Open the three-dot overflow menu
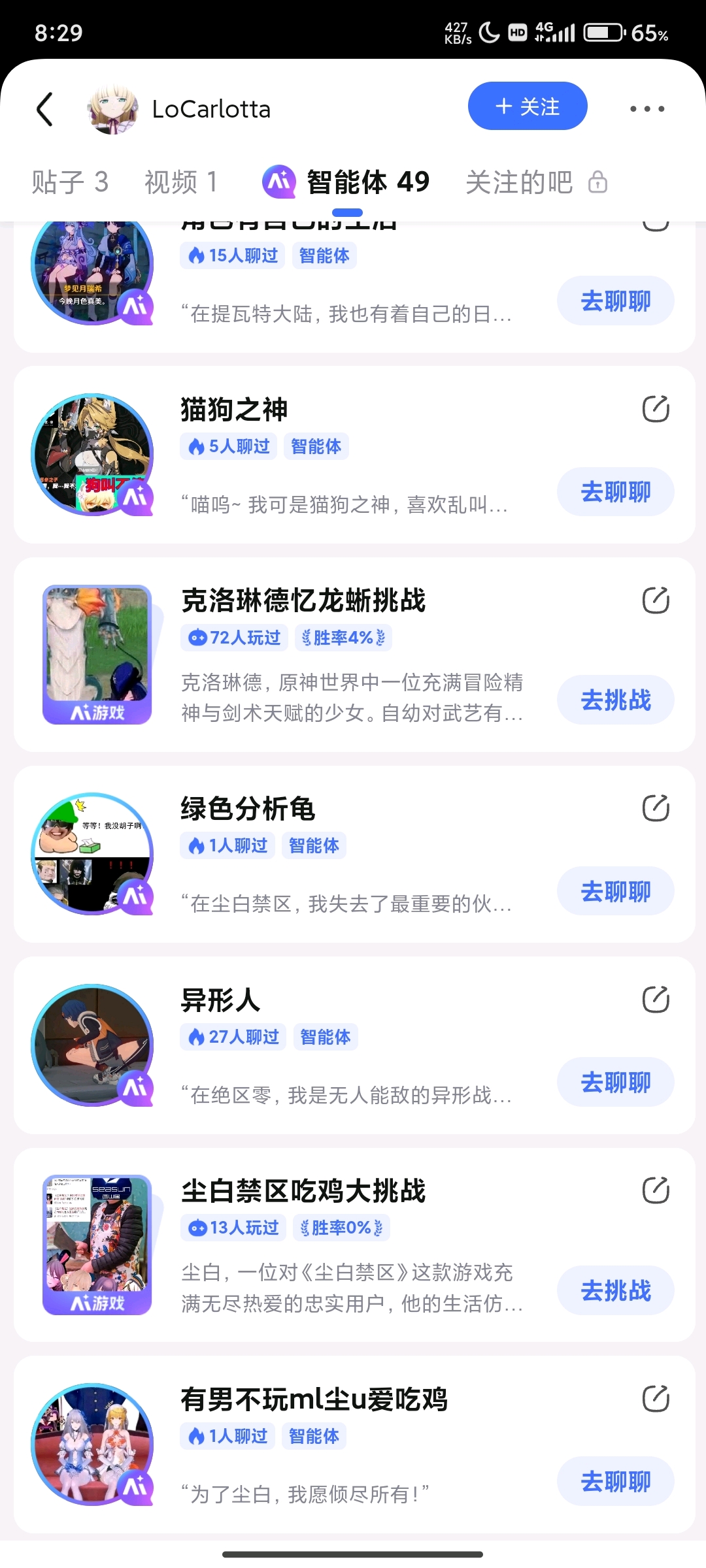The width and height of the screenshot is (706, 1568). point(647,108)
